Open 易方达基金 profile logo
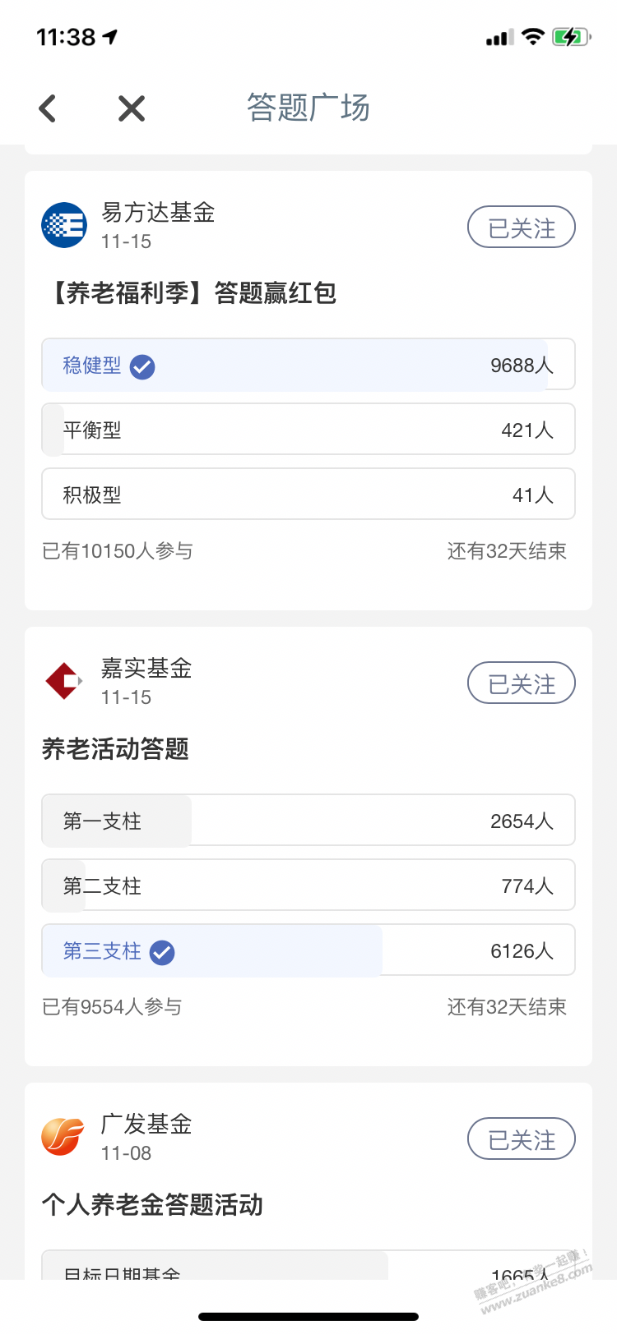The image size is (617, 1334). click(64, 225)
